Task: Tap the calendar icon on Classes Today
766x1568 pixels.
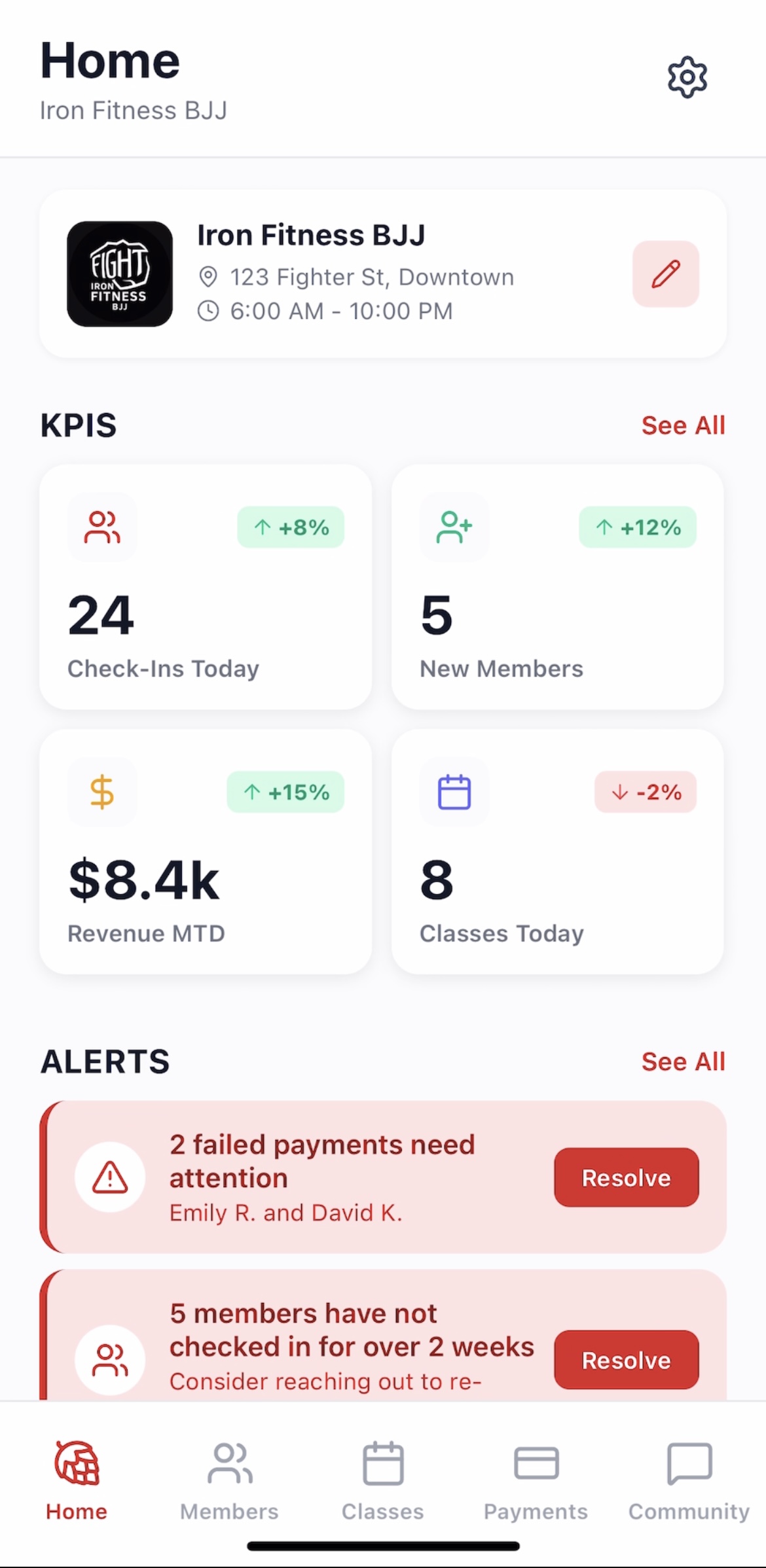Action: pos(454,792)
